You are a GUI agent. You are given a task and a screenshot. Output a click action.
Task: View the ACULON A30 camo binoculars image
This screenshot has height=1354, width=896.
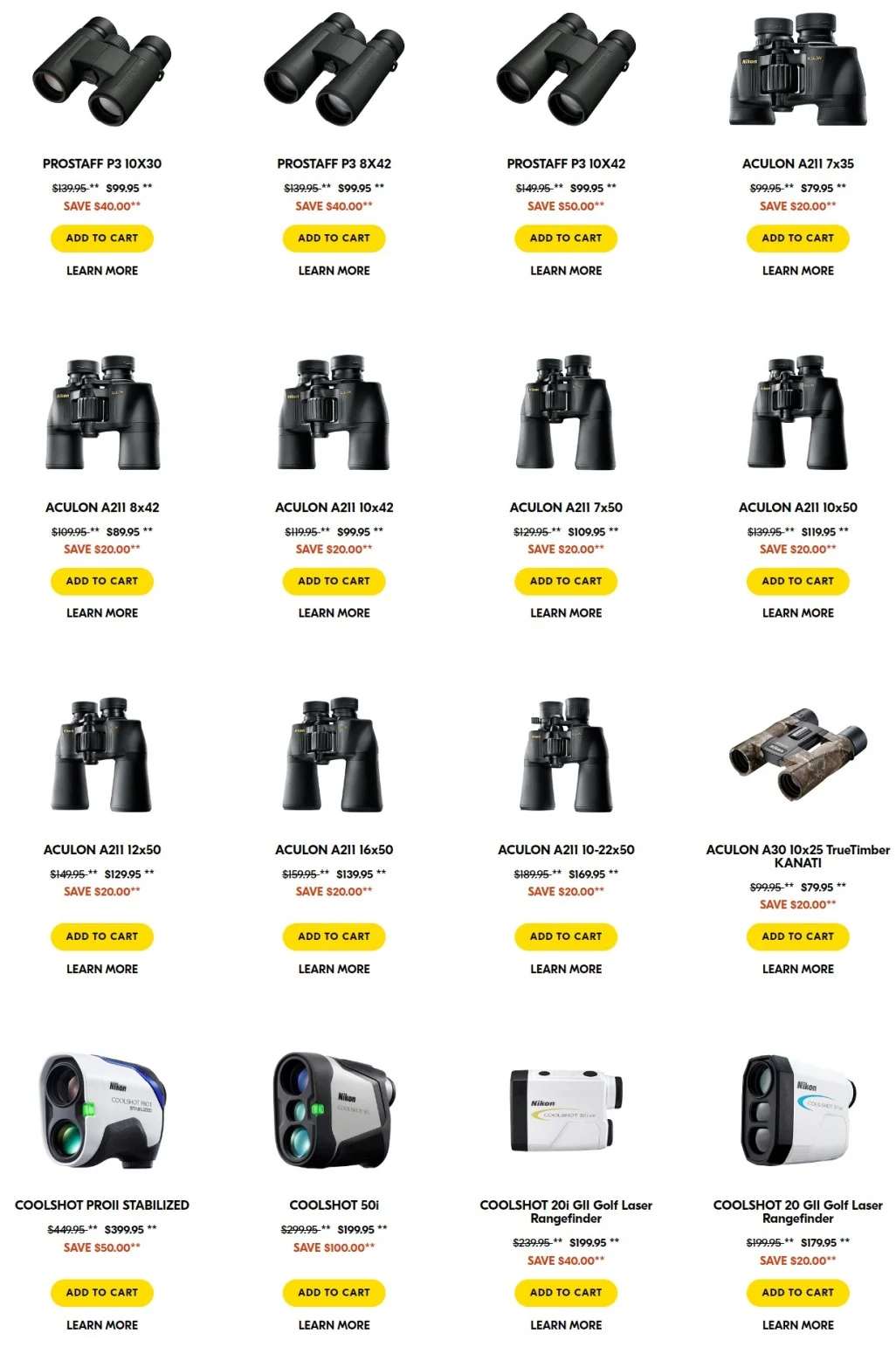[x=797, y=753]
